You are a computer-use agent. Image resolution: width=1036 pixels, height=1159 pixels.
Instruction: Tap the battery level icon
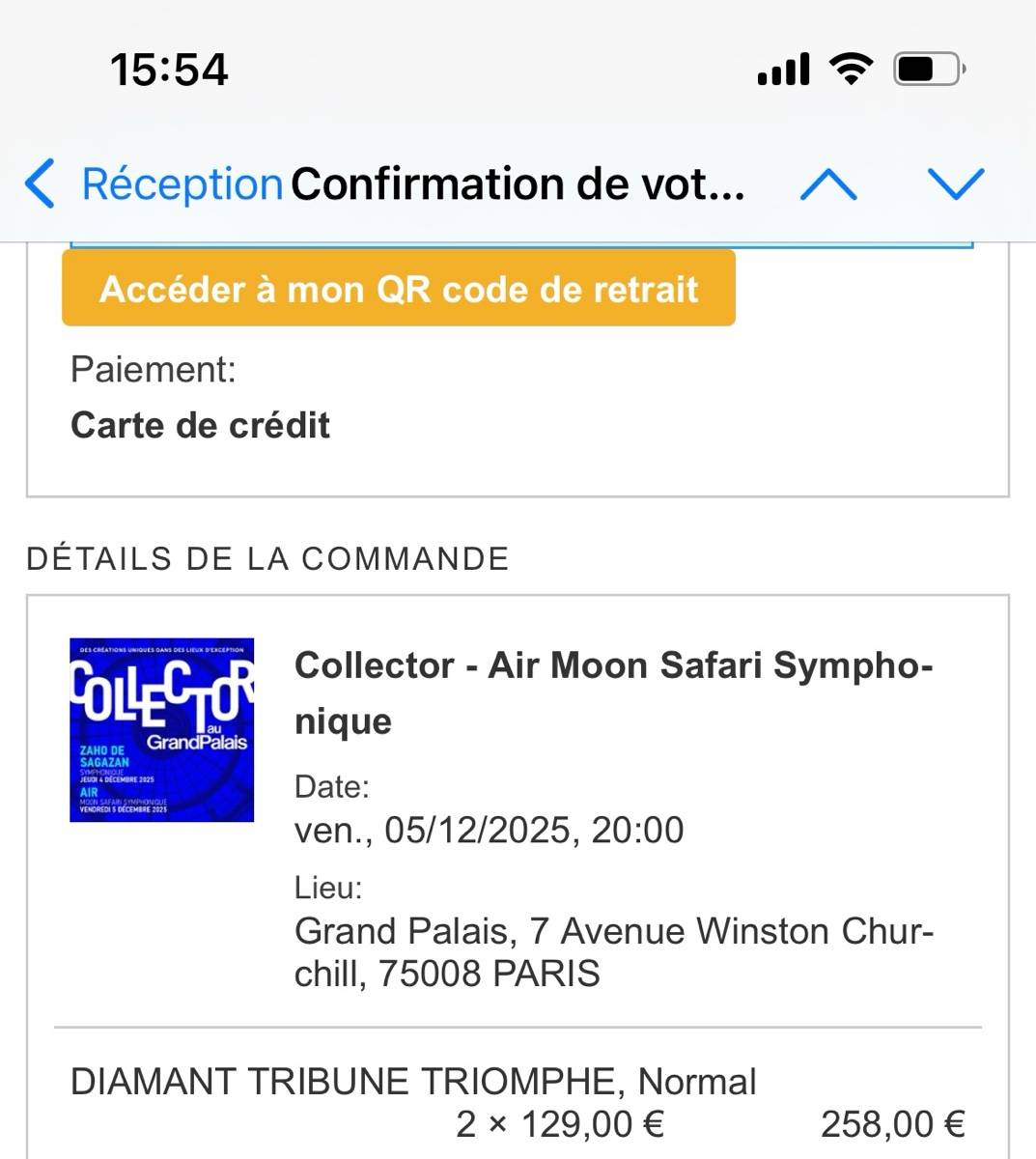(929, 68)
